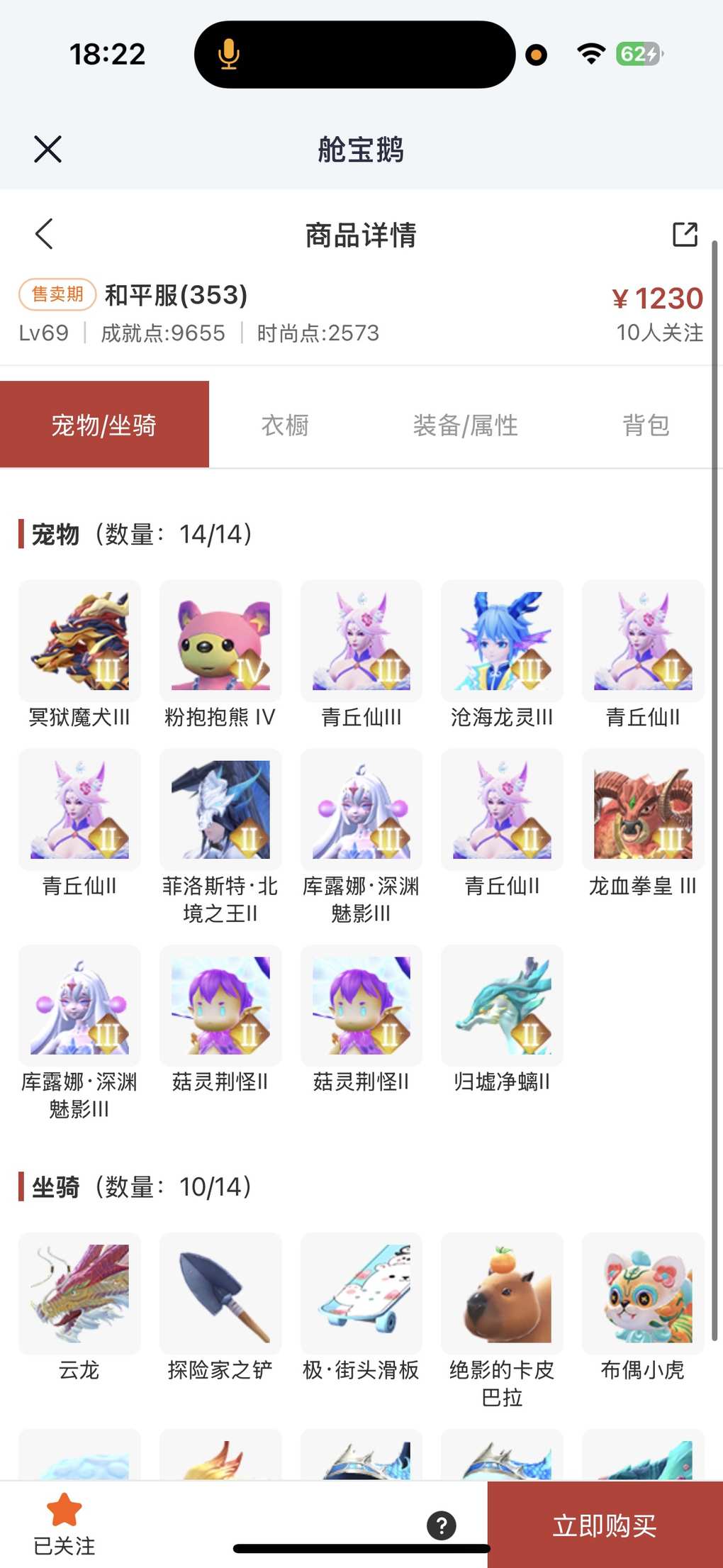Unfollow this item via 已关注
723x1568 pixels.
pos(64,1523)
